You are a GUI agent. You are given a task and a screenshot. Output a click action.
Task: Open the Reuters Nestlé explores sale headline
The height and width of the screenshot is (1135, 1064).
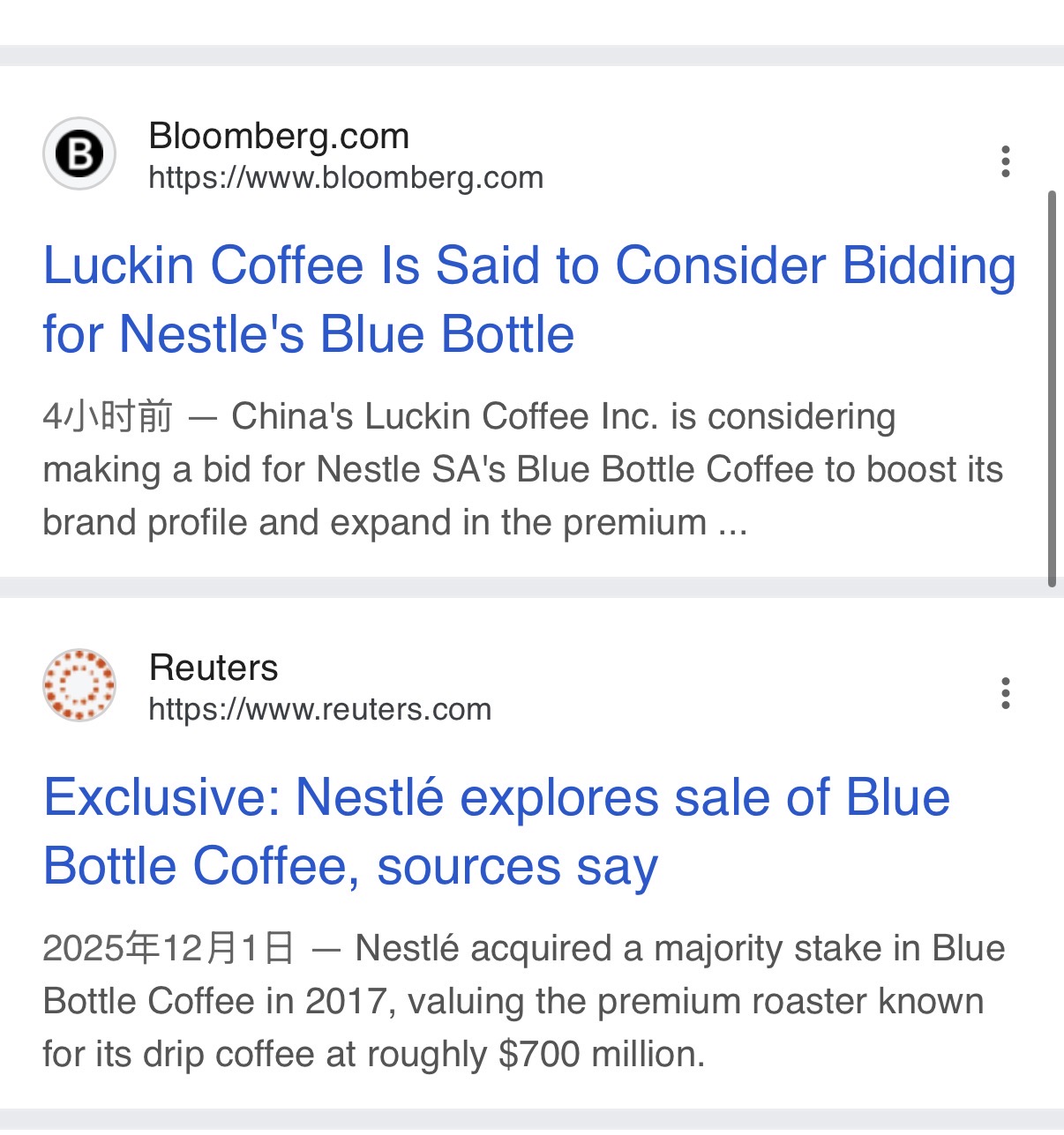pyautogui.click(x=497, y=832)
